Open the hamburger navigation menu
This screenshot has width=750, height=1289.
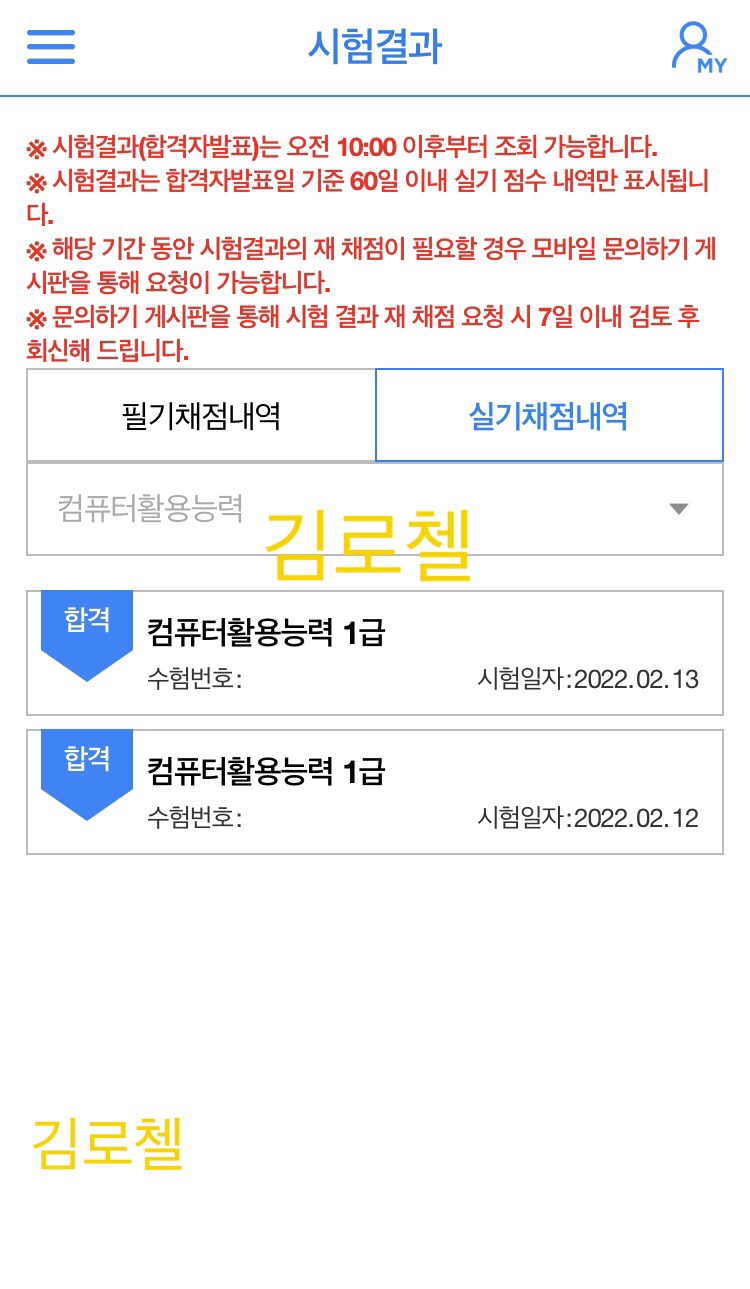coord(50,47)
